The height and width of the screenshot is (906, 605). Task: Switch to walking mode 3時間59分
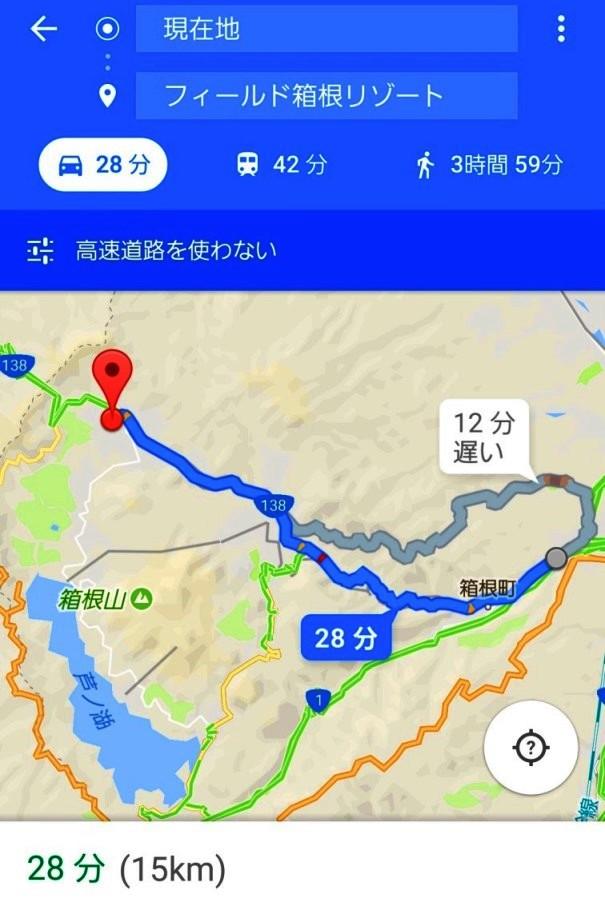tap(489, 165)
